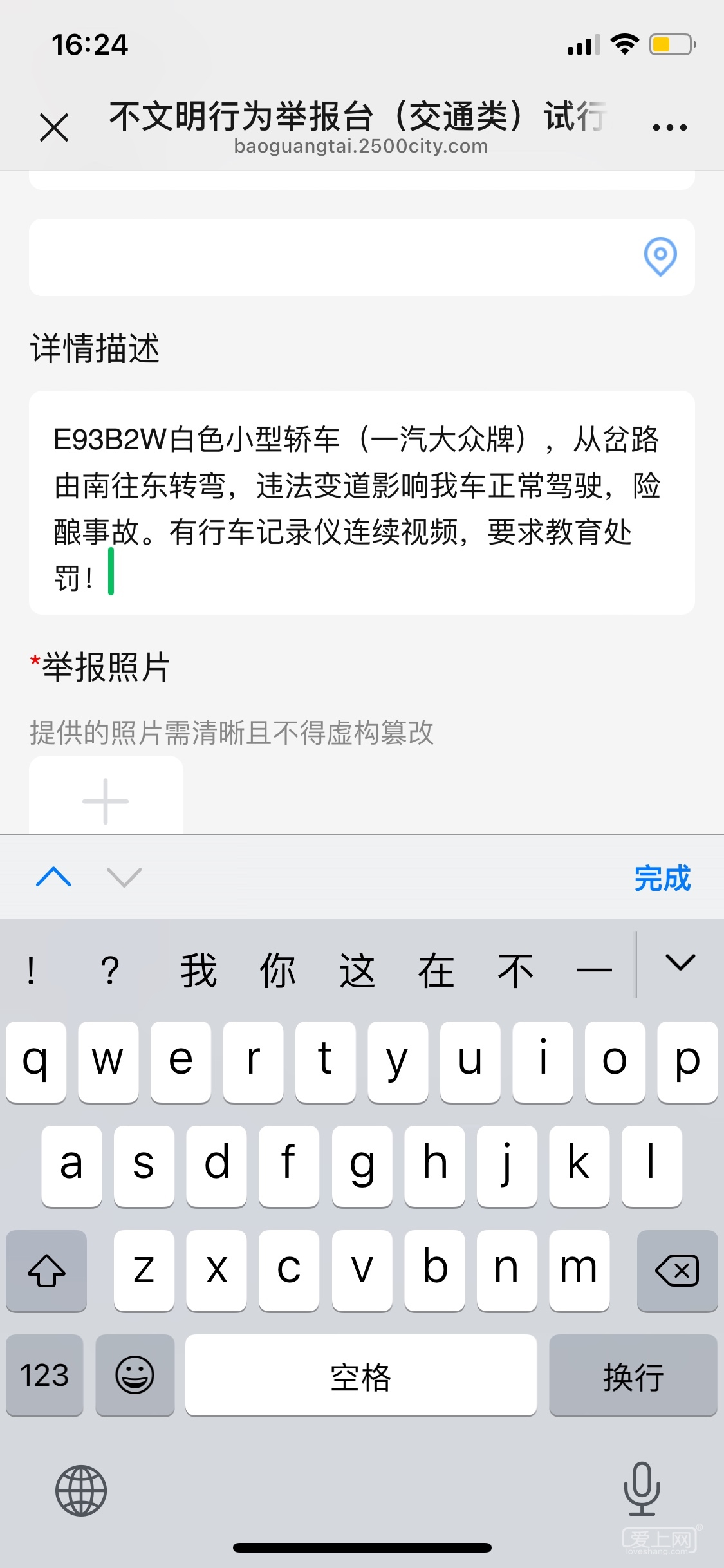Expand the keyboard candidate list
The image size is (724, 1568).
(680, 963)
